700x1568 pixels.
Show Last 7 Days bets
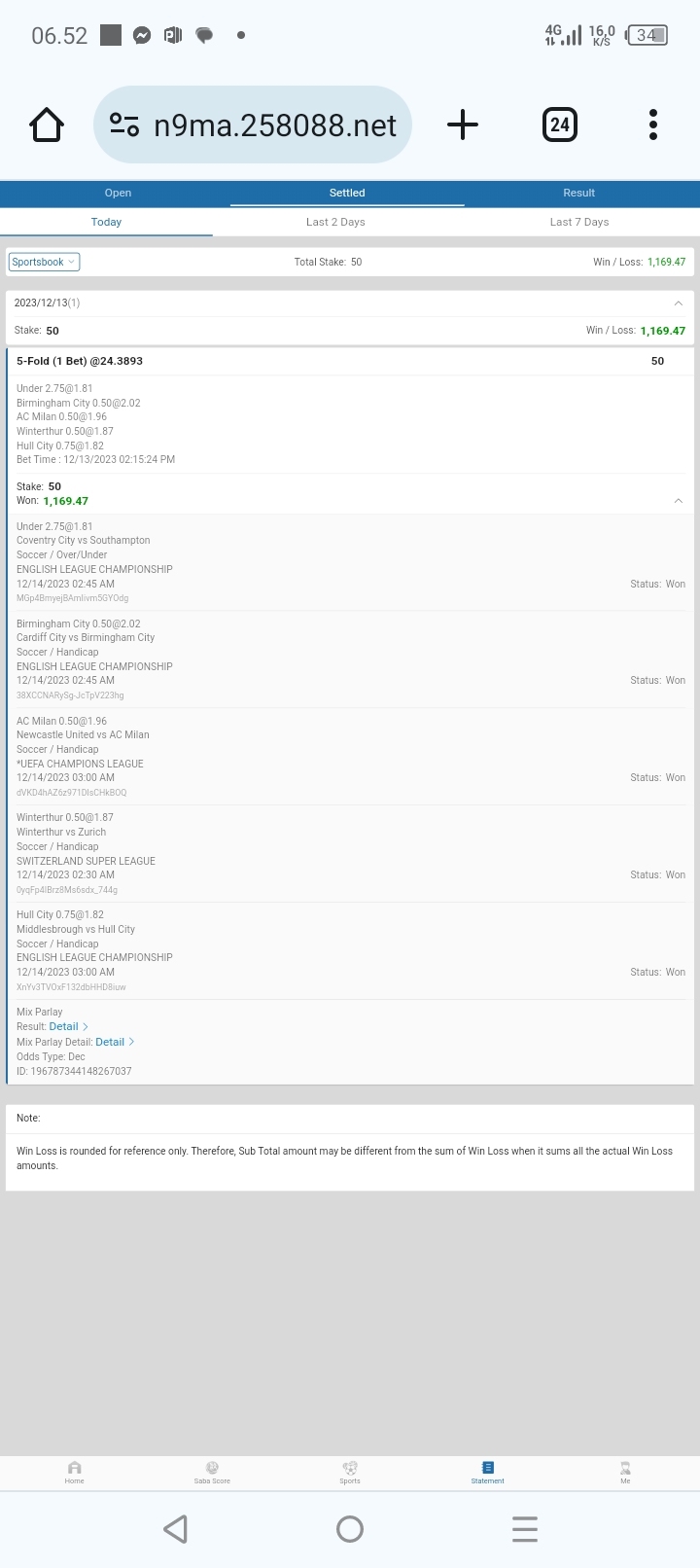(x=579, y=222)
